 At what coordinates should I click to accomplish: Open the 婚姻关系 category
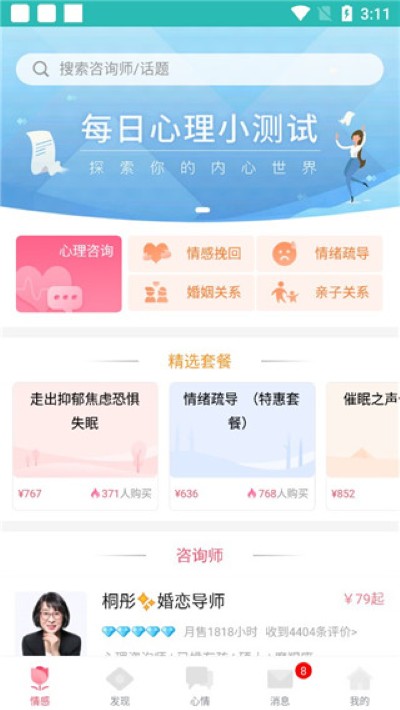191,293
